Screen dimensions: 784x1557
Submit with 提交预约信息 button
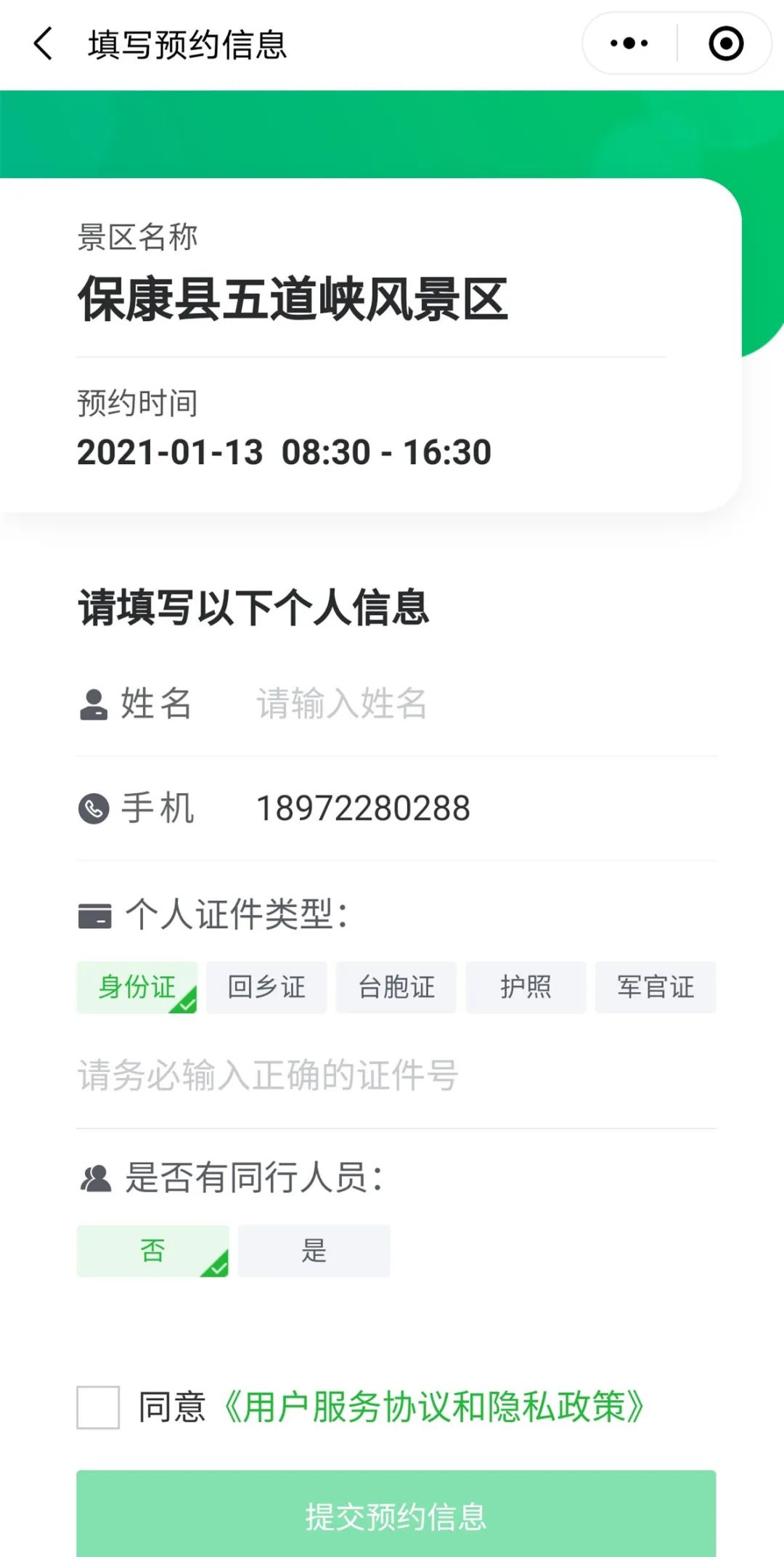pyautogui.click(x=396, y=1516)
